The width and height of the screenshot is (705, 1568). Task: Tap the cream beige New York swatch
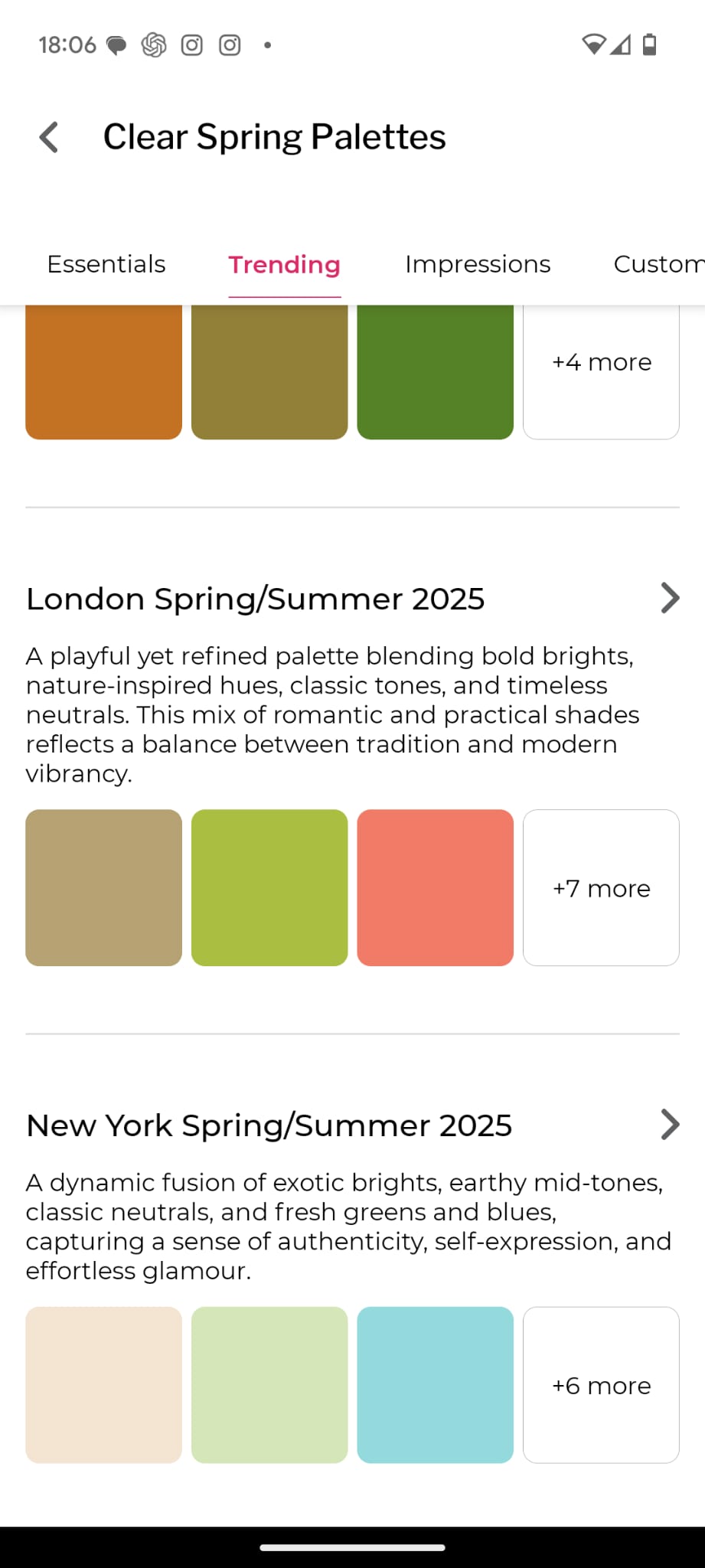103,1385
